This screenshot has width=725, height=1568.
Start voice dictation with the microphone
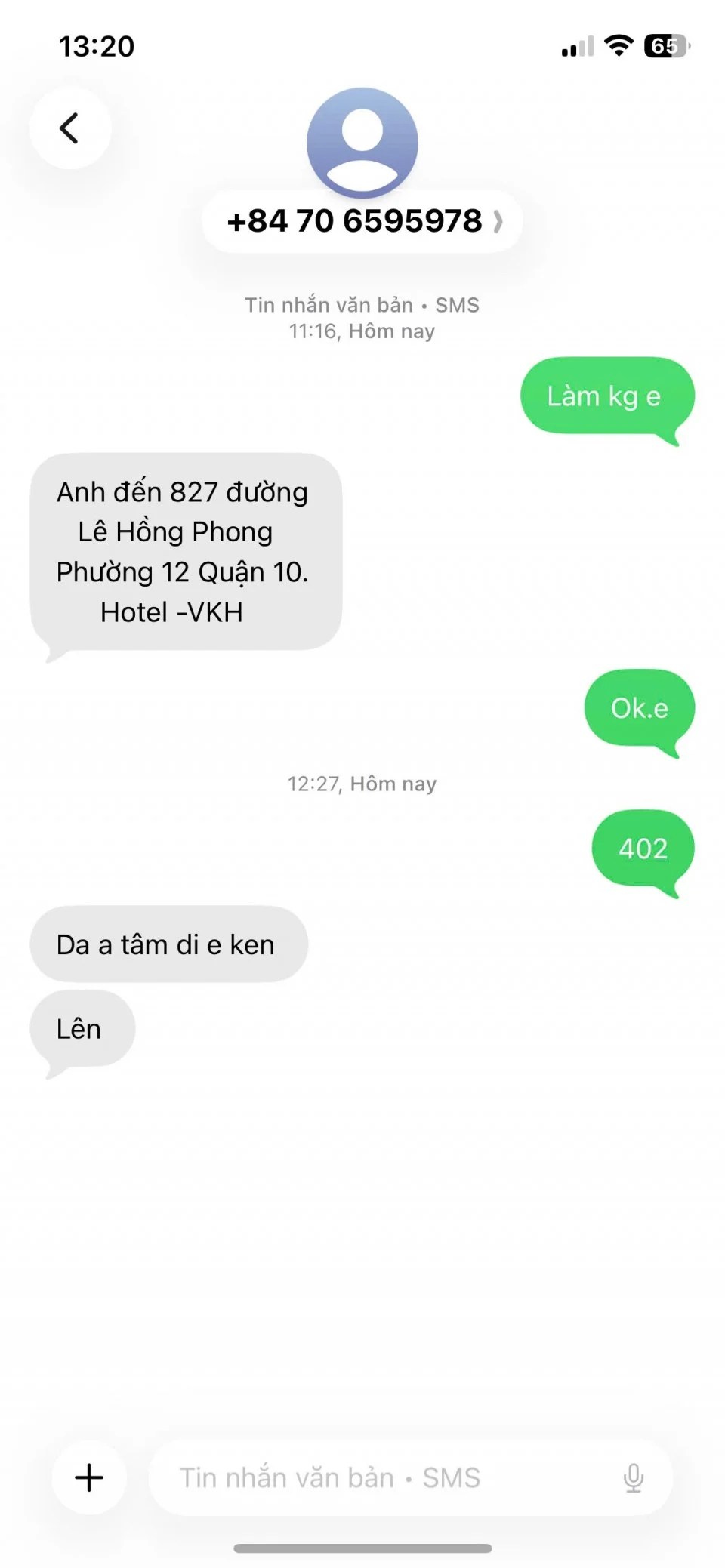(634, 1477)
